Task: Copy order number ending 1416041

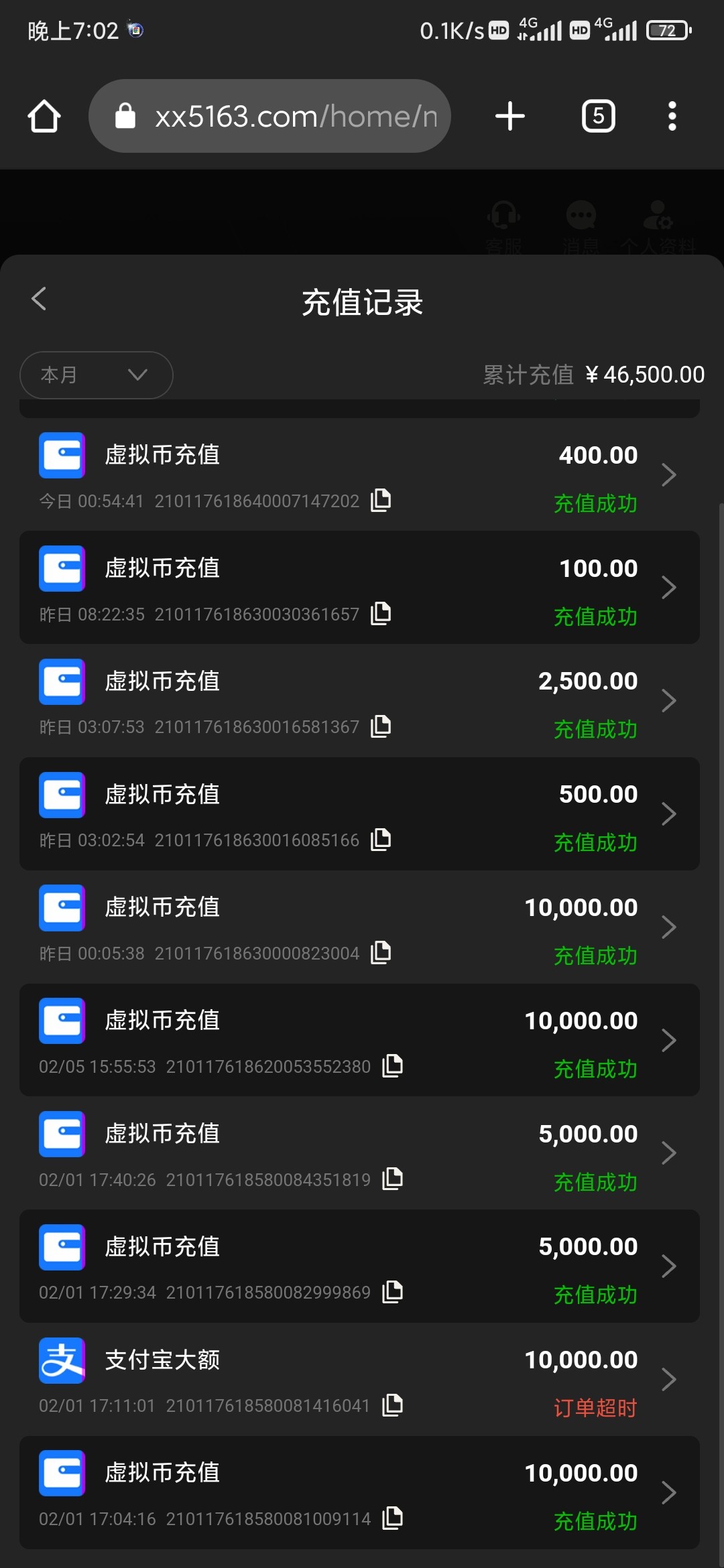Action: pyautogui.click(x=392, y=1404)
